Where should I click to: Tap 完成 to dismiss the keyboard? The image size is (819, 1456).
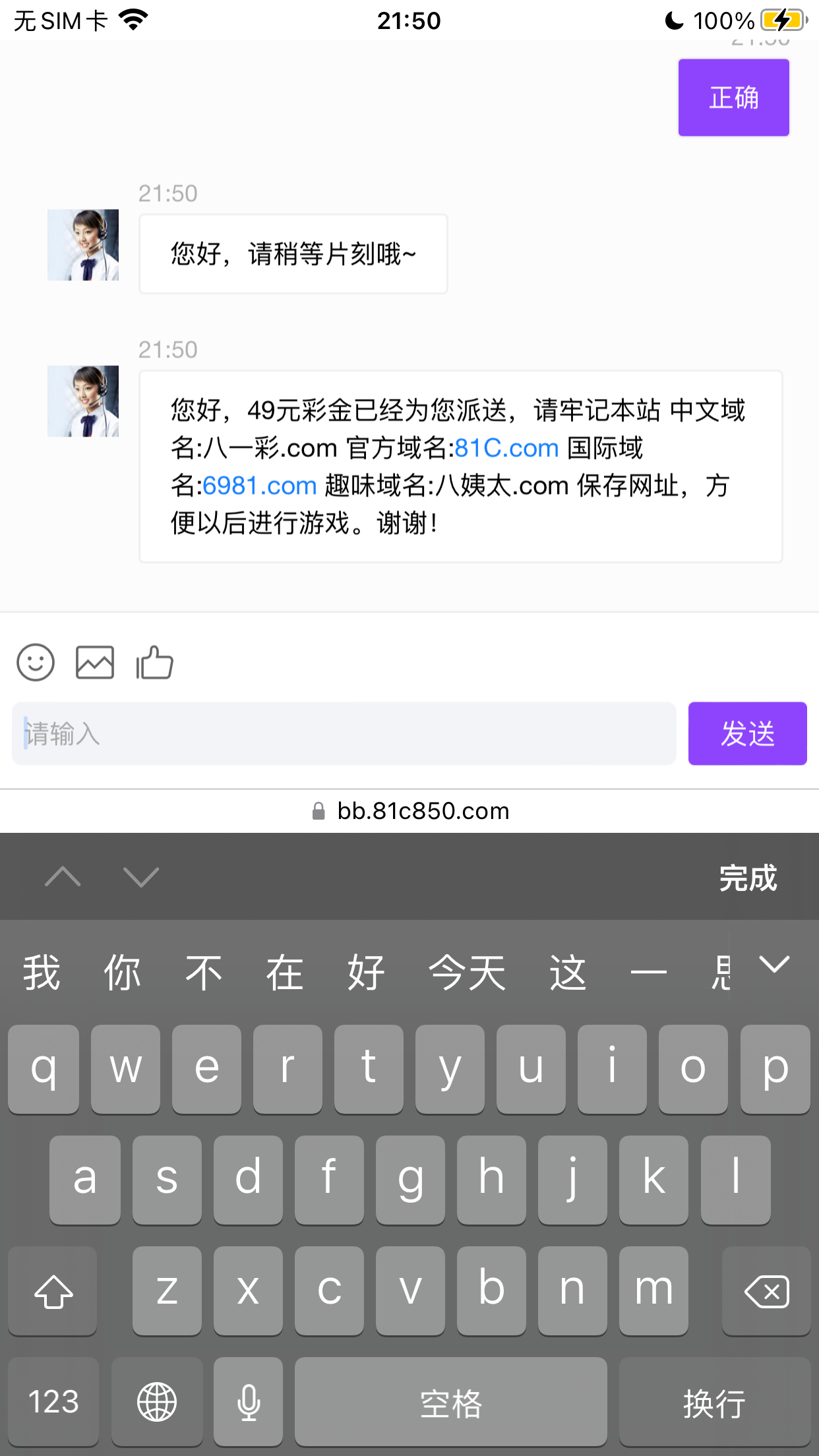(748, 878)
